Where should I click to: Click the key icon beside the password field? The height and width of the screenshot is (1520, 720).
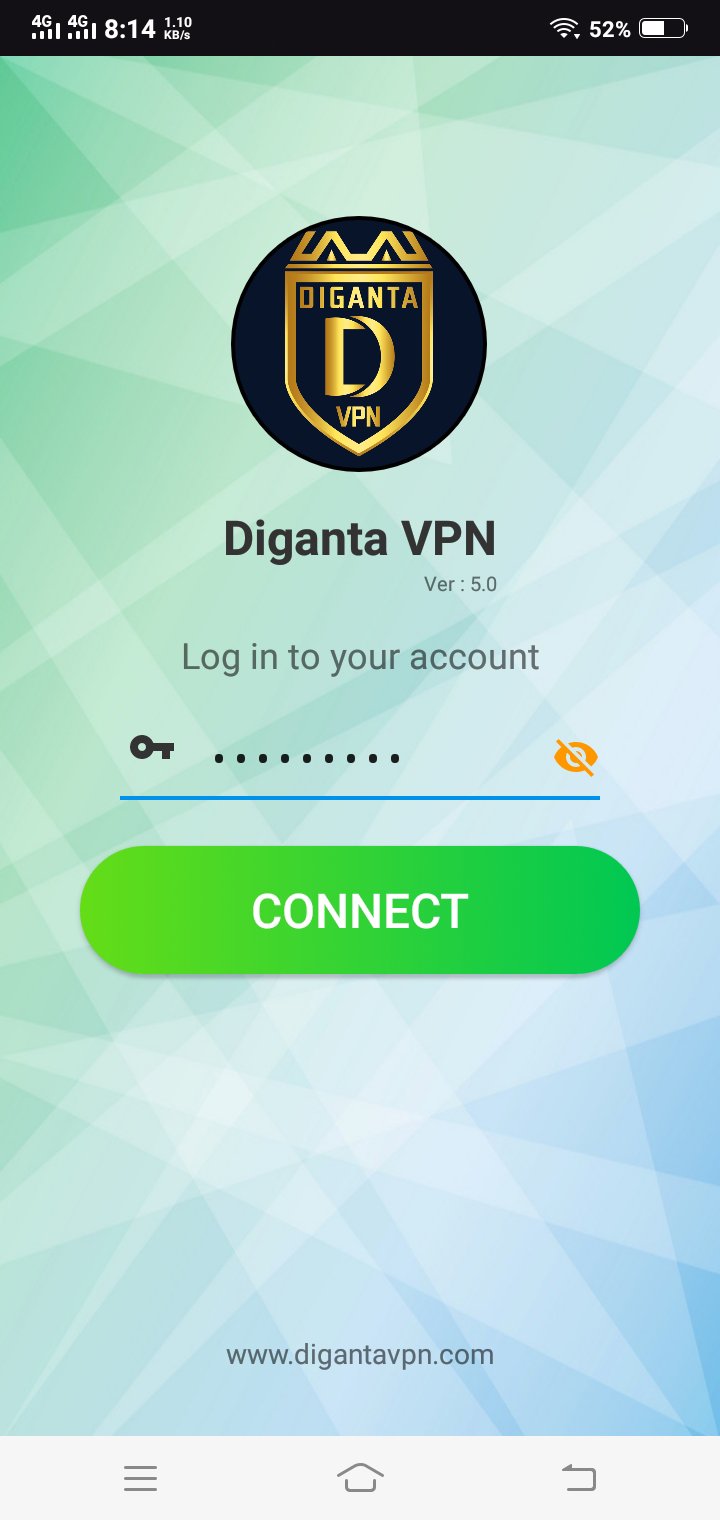click(152, 747)
